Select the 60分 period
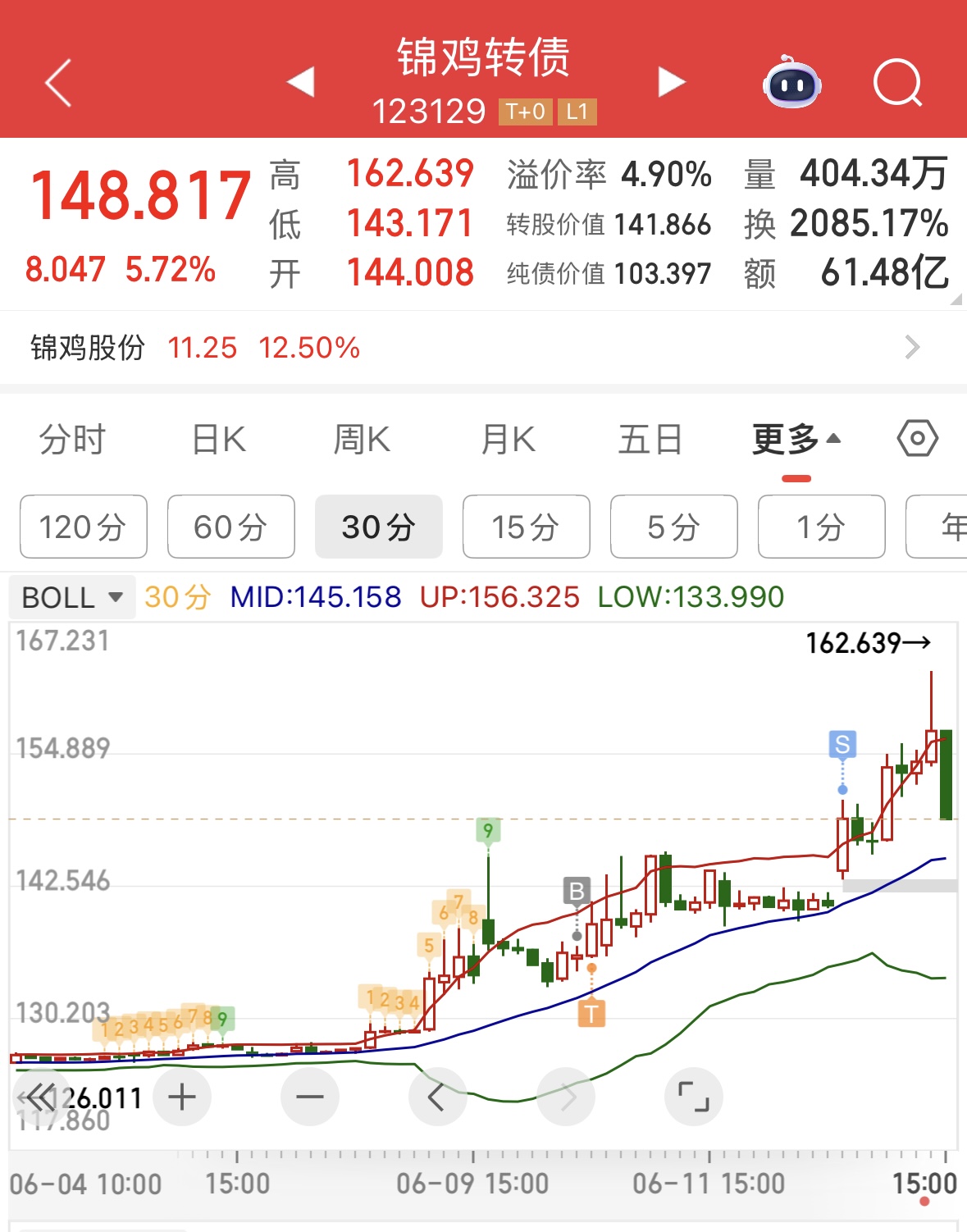 pos(231,527)
